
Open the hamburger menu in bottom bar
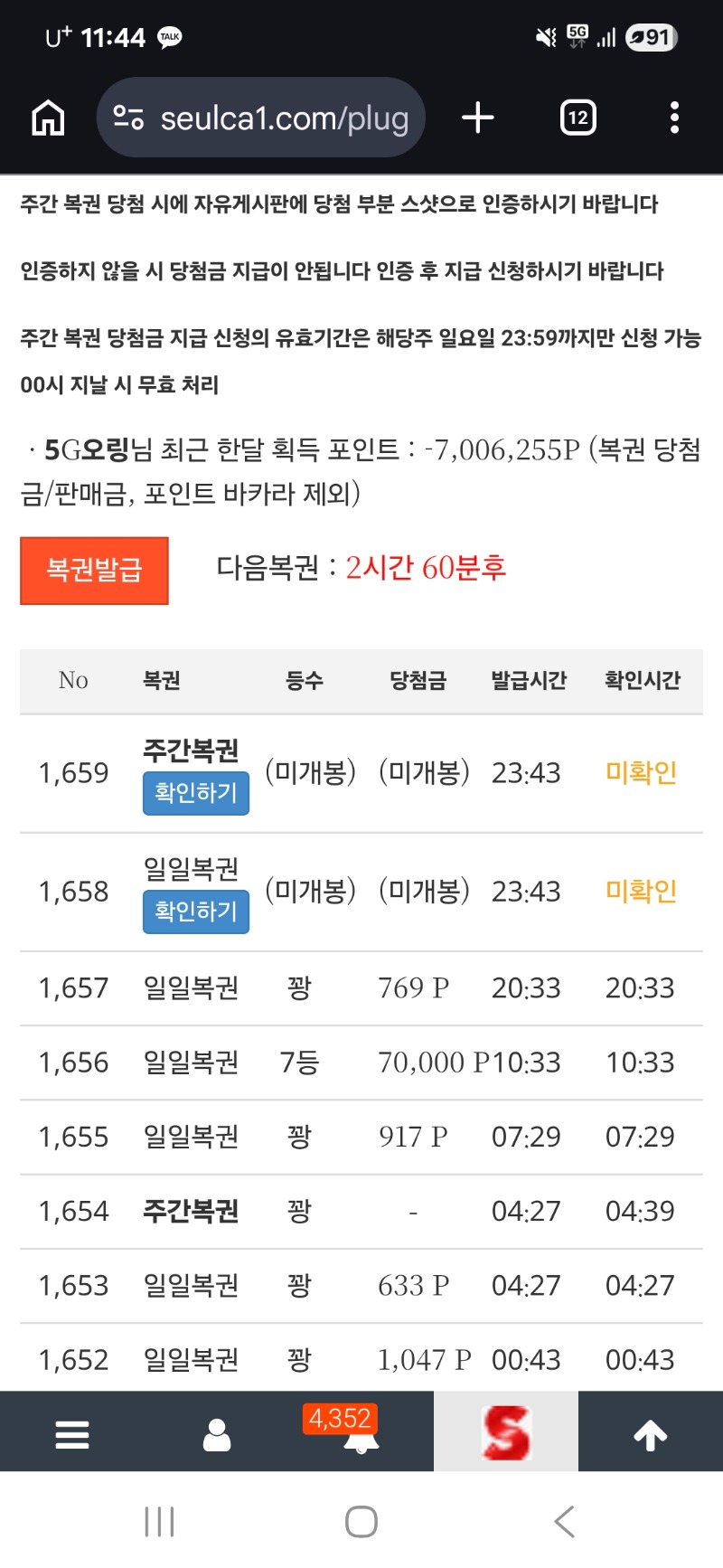coord(72,1434)
